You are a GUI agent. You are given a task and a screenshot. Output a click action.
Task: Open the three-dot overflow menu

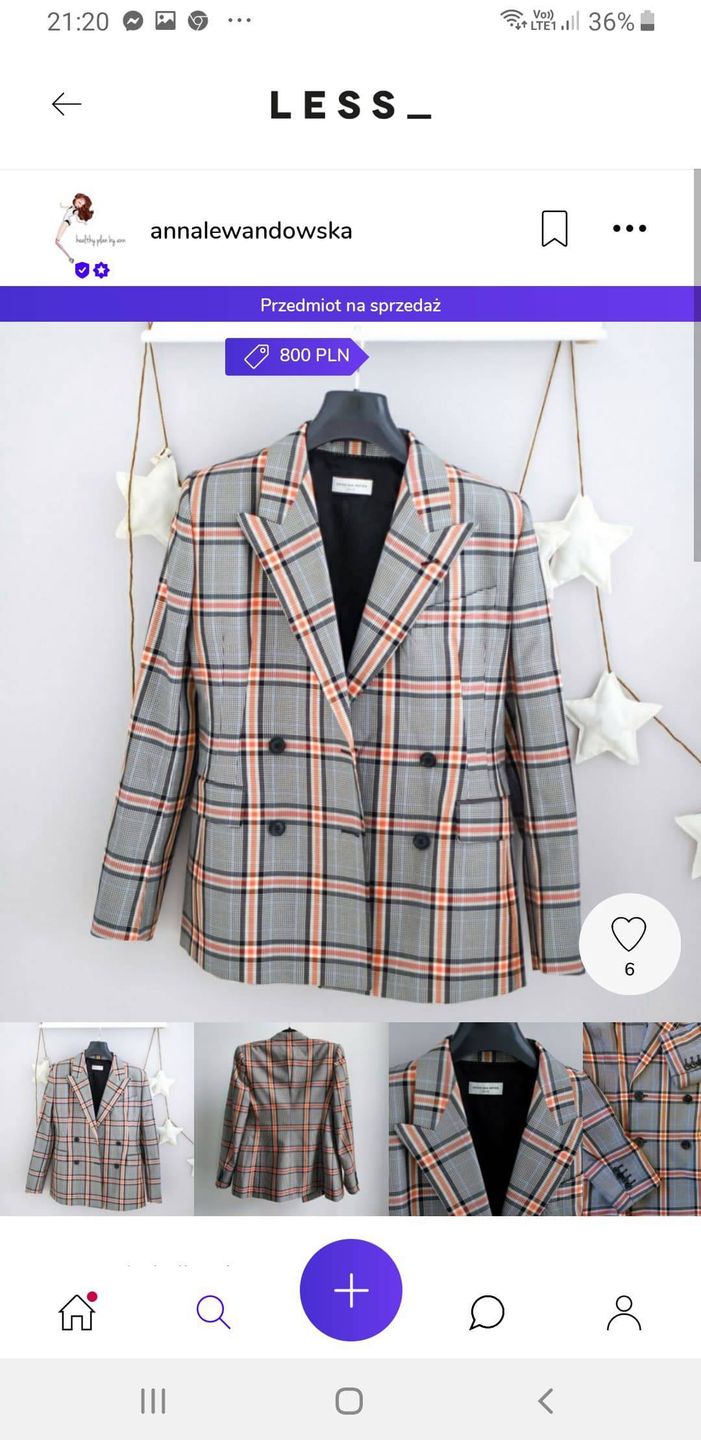point(629,229)
